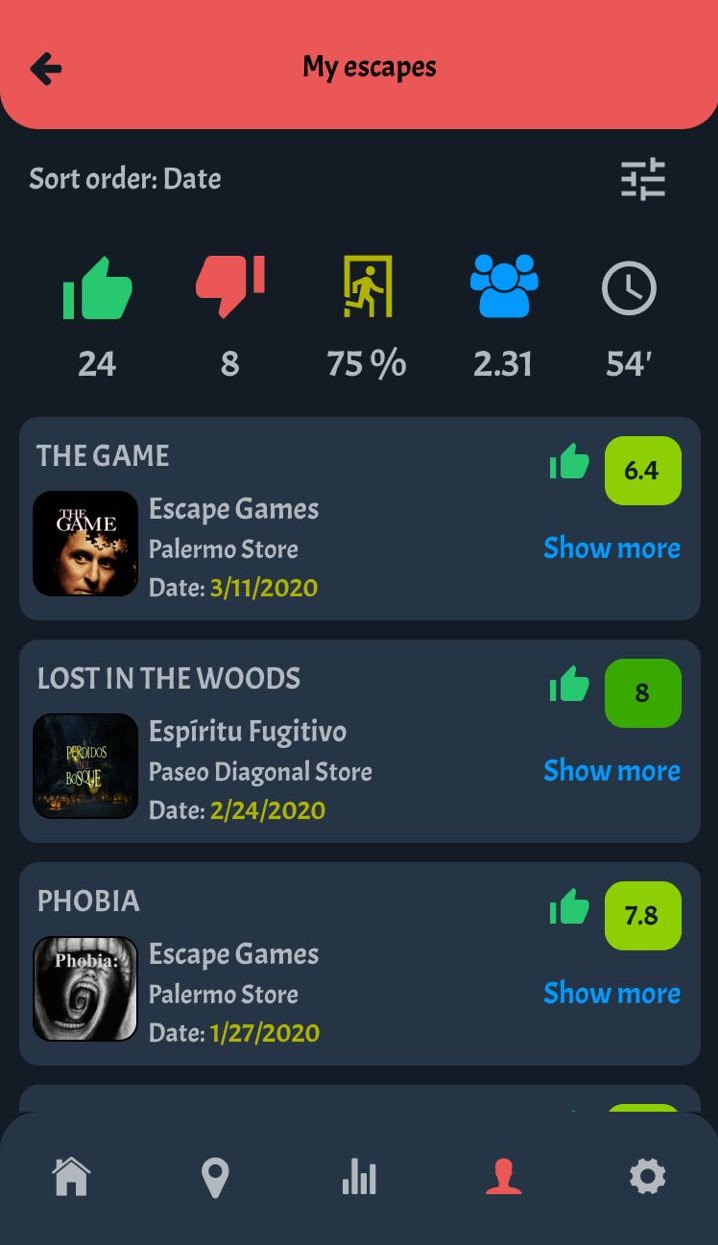This screenshot has height=1245, width=718.
Task: Switch to the map location tab
Action: (x=215, y=1177)
